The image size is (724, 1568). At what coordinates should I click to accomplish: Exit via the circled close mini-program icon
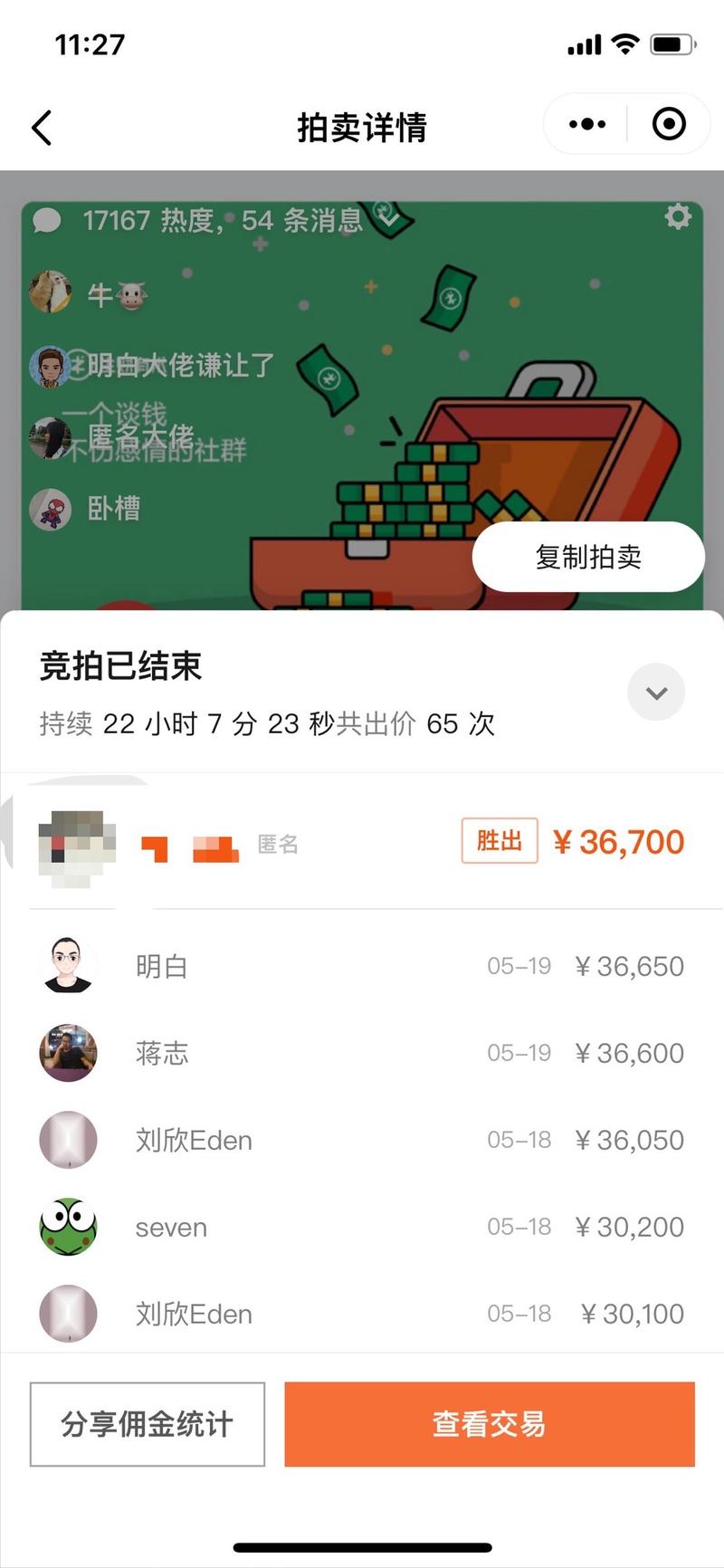(667, 124)
